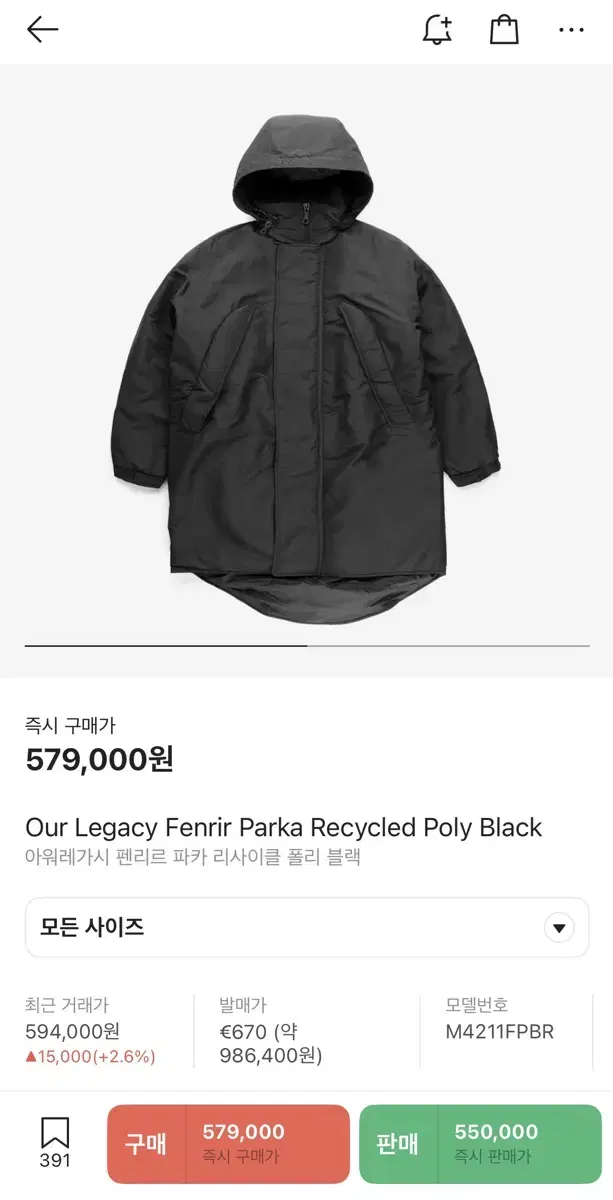Set a price alert with the bell icon
This screenshot has height=1200, width=613.
437,30
